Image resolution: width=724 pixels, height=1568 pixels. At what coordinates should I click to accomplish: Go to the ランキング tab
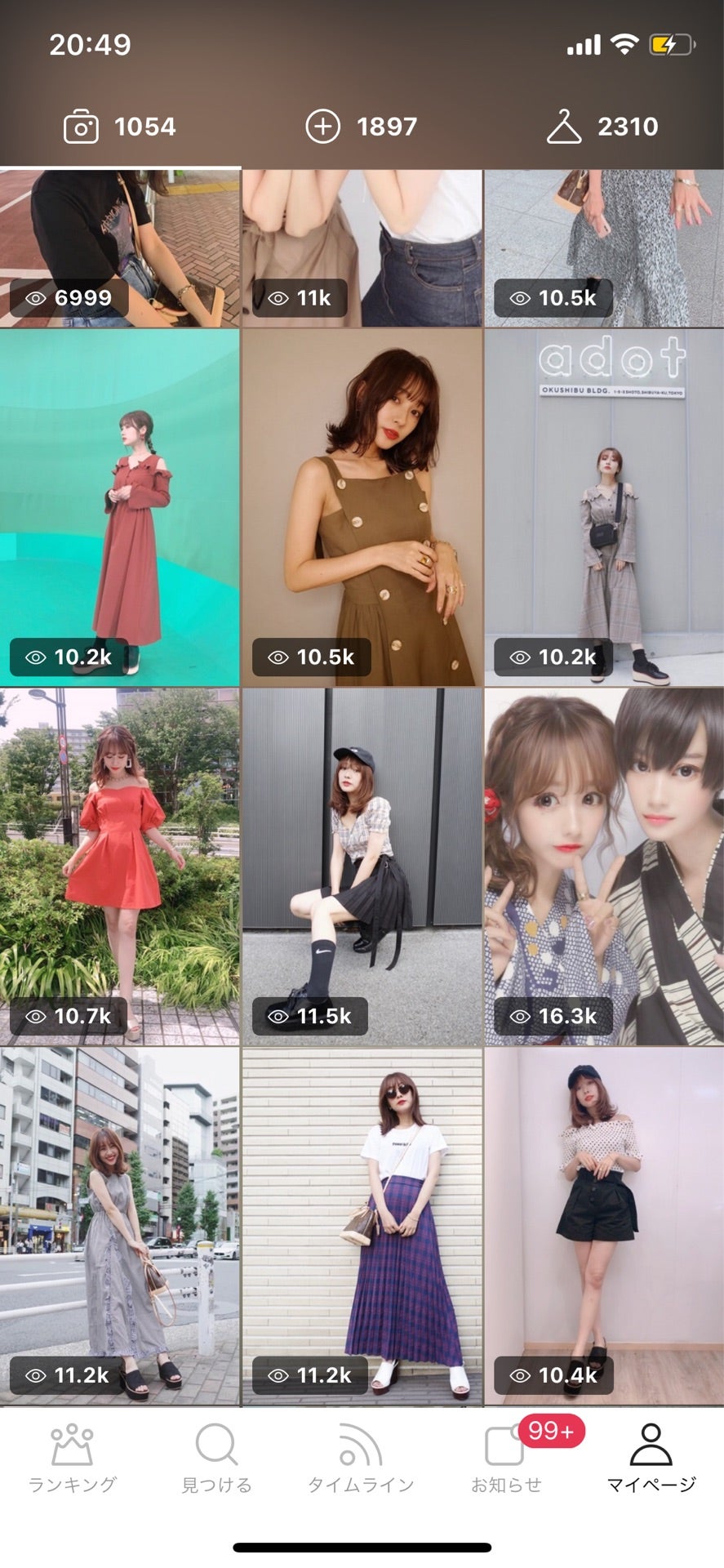[x=72, y=1459]
